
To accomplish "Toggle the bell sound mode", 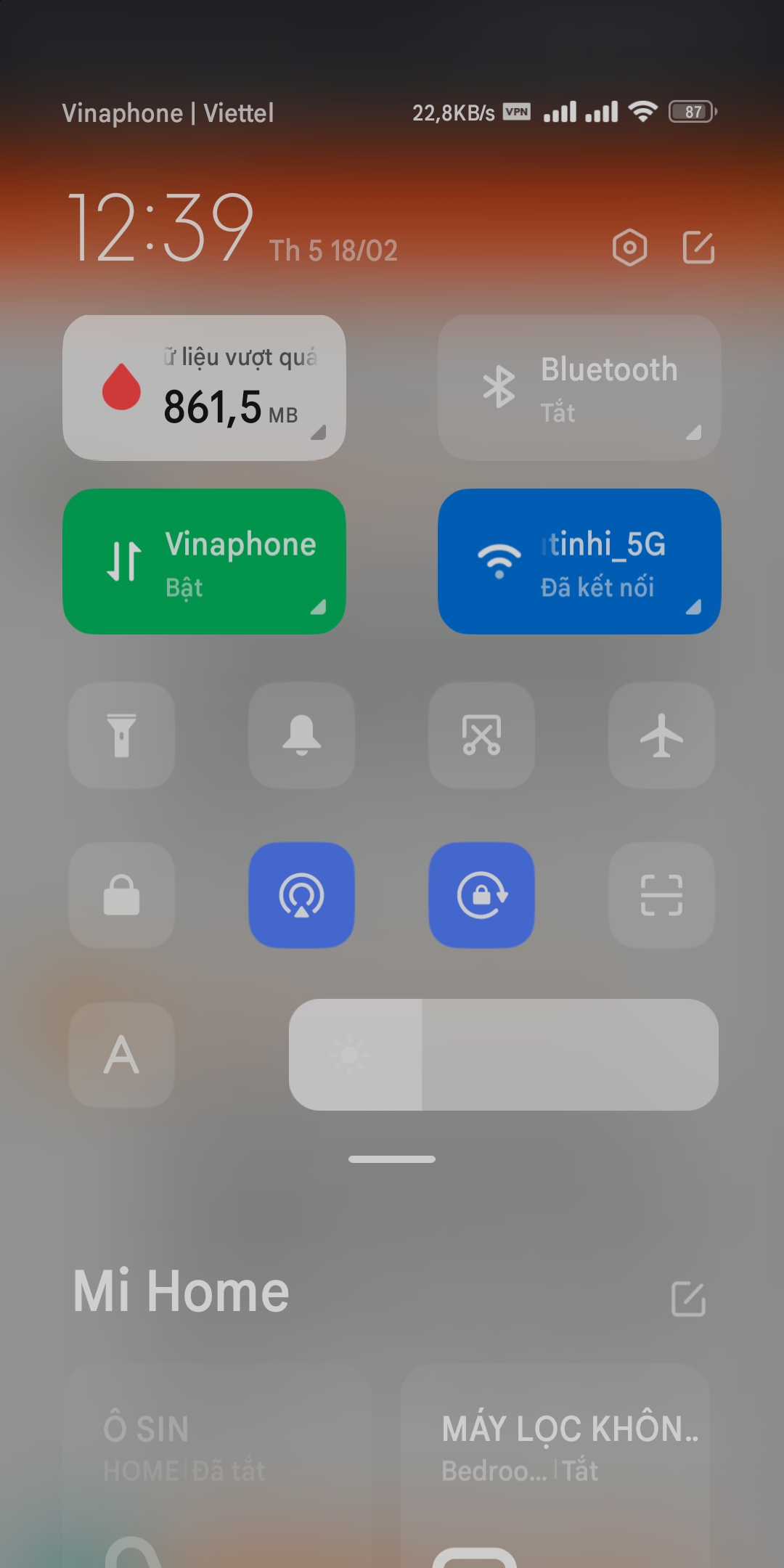I will 302,735.
